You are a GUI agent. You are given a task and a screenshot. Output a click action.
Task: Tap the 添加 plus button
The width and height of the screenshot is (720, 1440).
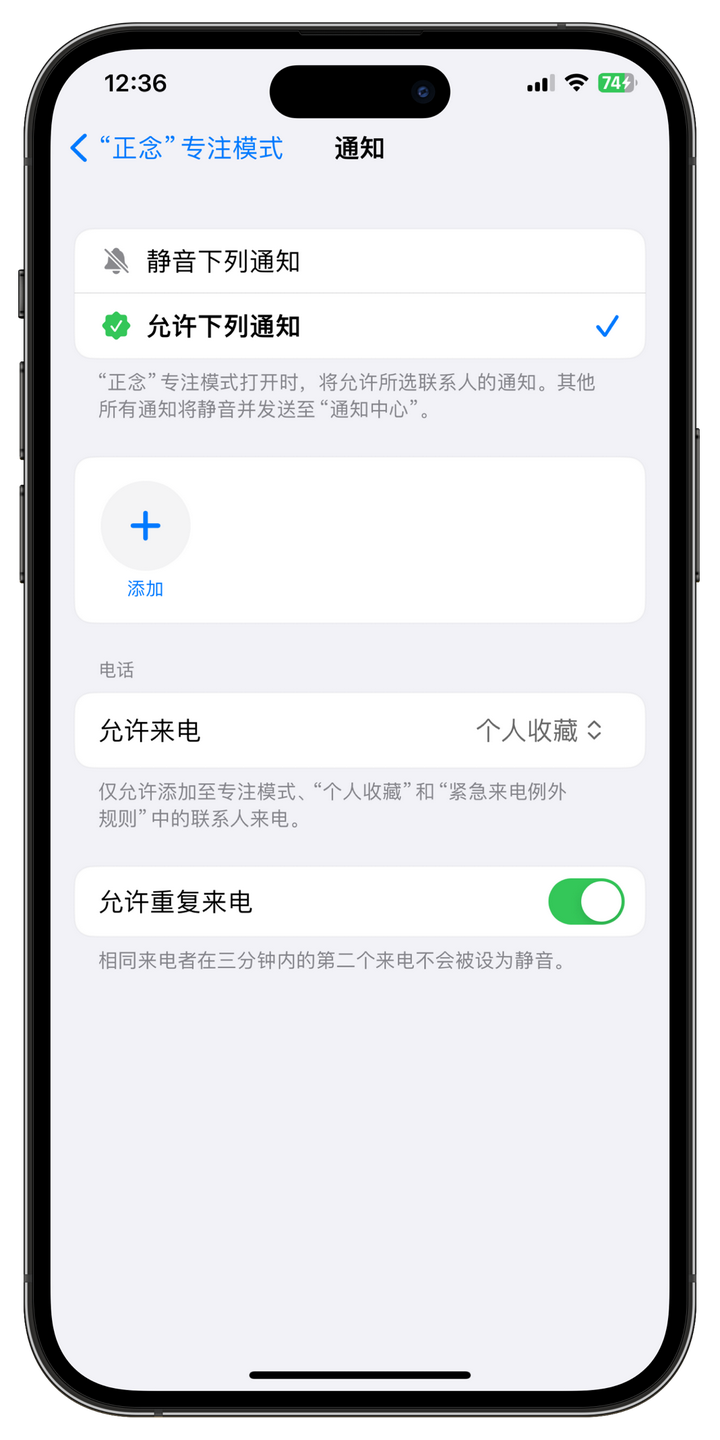[x=146, y=526]
